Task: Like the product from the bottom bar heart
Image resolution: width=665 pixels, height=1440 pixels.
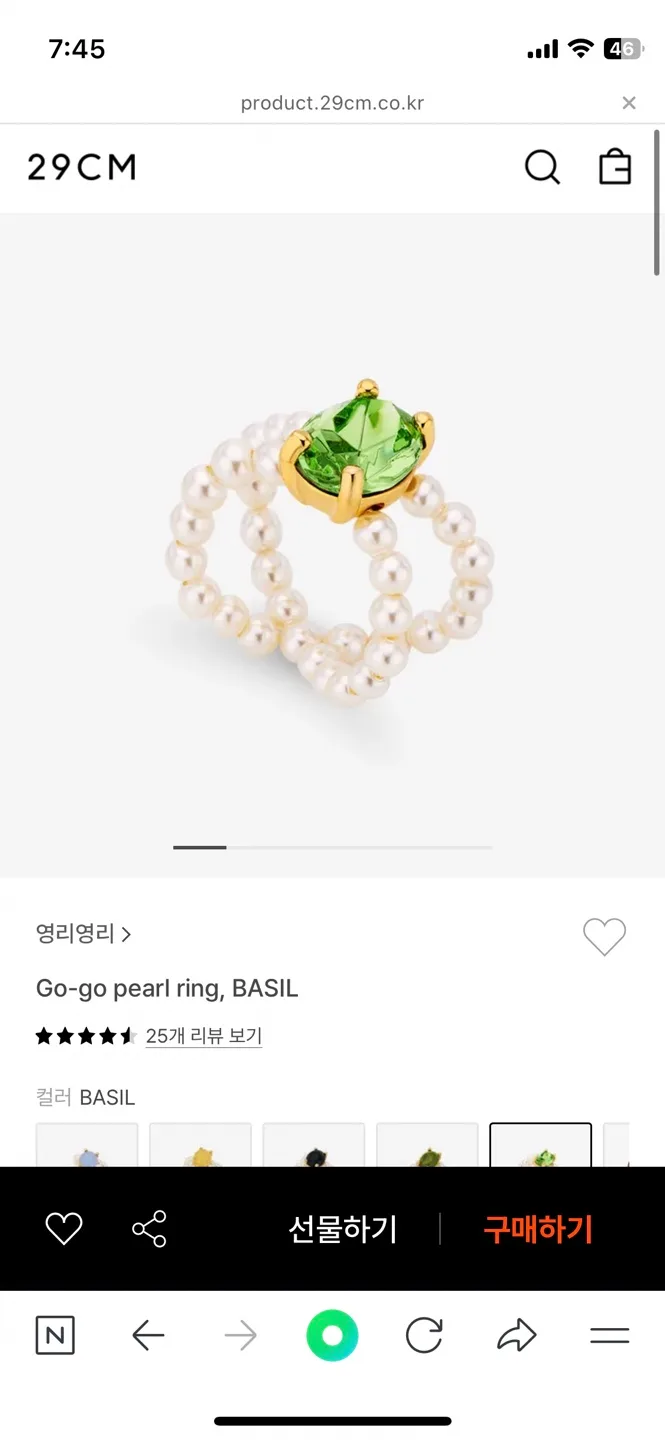Action: pyautogui.click(x=64, y=1228)
